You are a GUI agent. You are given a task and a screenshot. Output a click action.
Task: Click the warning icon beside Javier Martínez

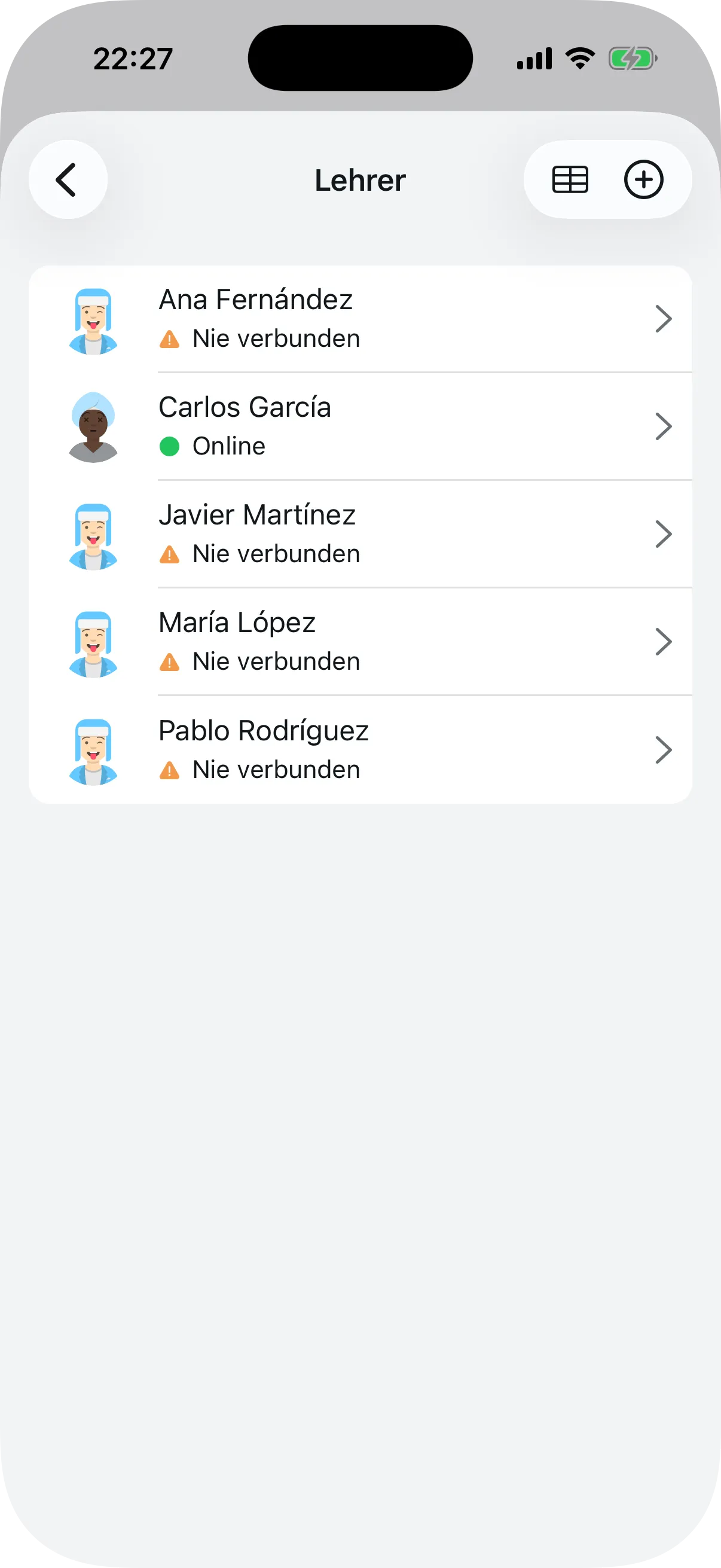click(x=171, y=553)
